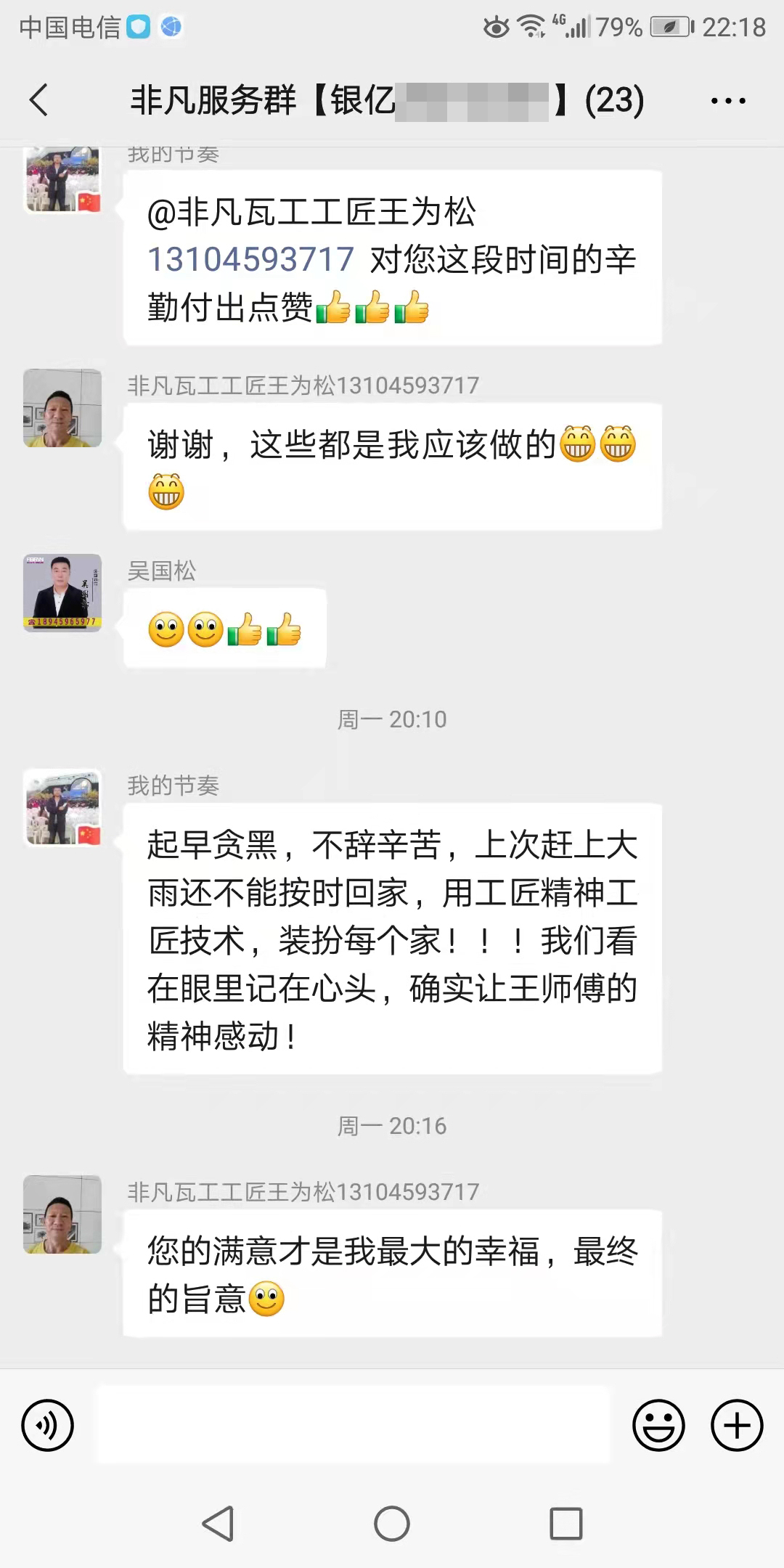
Task: Open the plus attachments panel
Action: pos(736,1425)
